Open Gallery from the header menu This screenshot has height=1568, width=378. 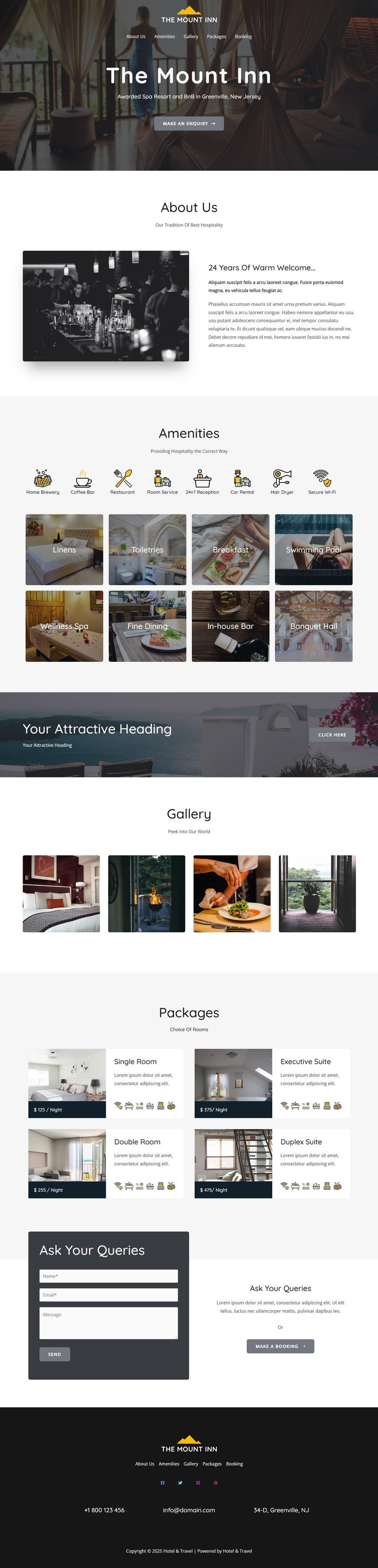point(191,36)
